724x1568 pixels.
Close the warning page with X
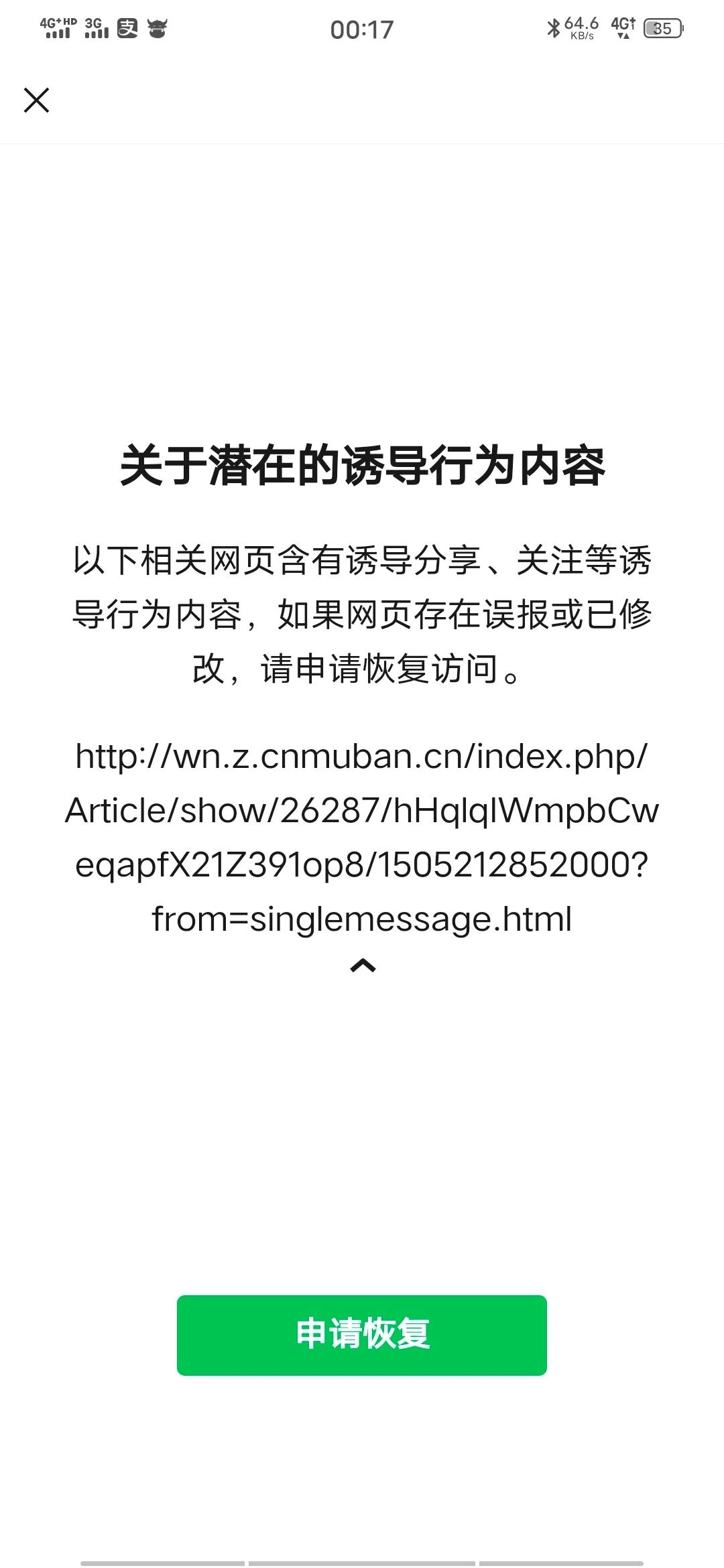[36, 101]
